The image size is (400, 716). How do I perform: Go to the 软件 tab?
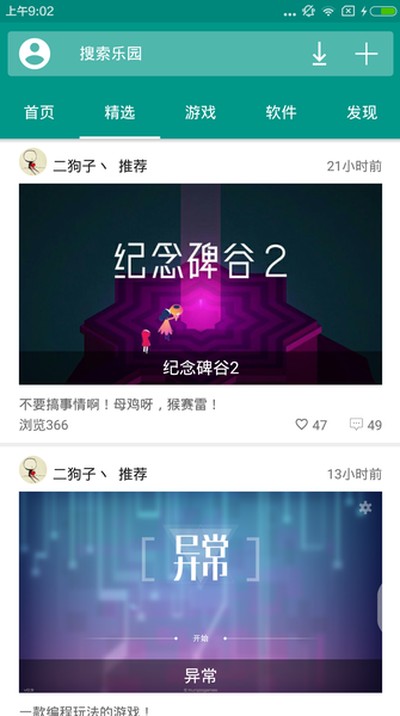pyautogui.click(x=281, y=112)
